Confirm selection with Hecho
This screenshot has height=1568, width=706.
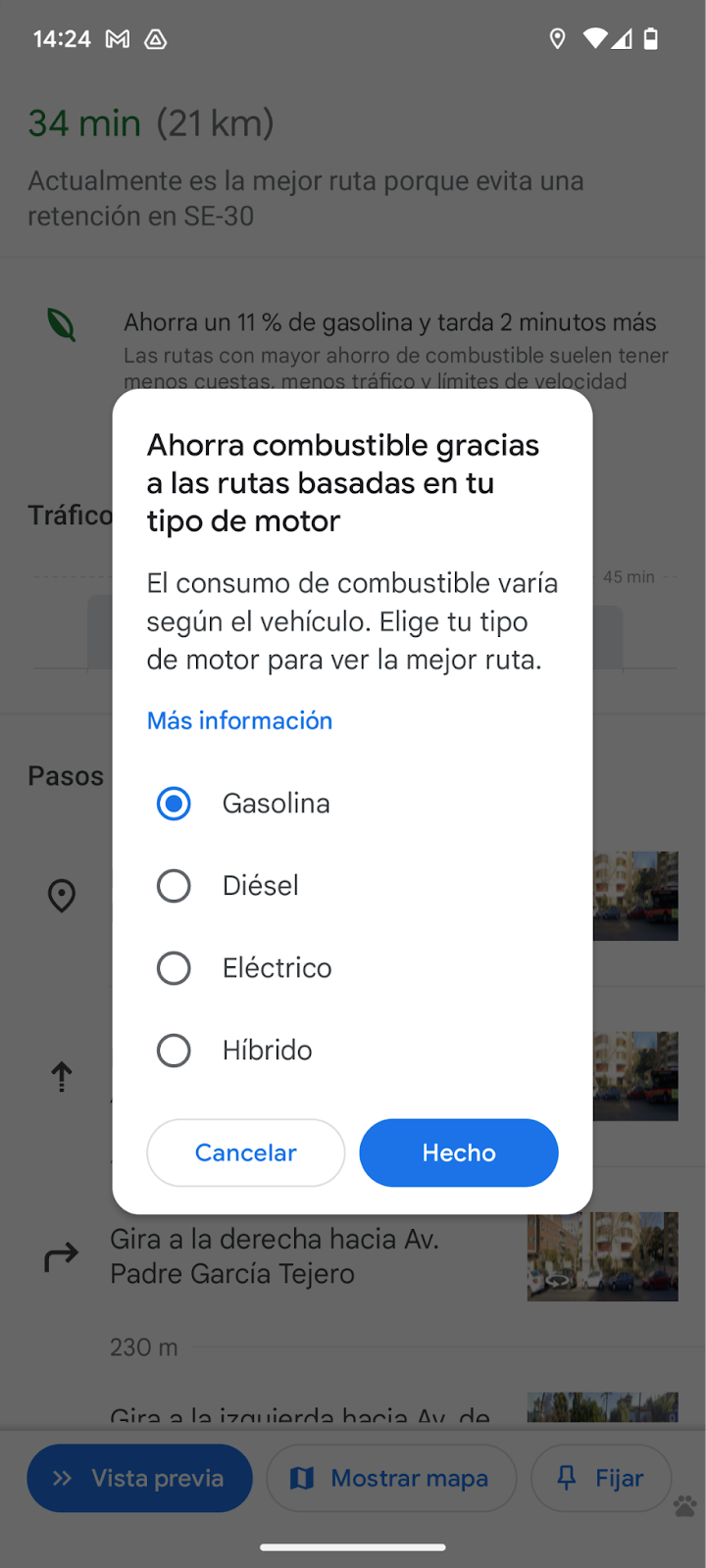pyautogui.click(x=458, y=1152)
